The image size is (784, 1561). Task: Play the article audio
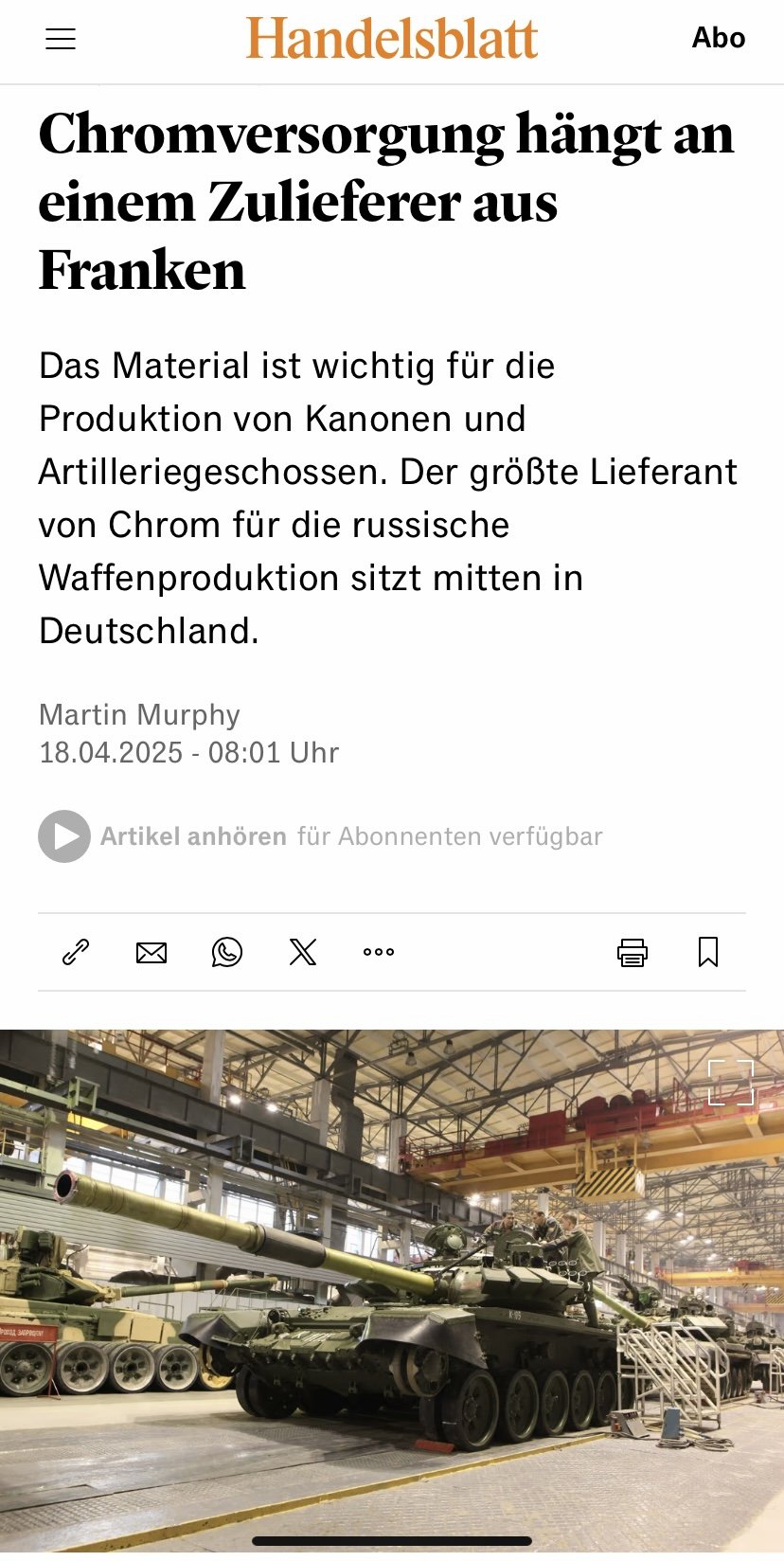tap(64, 836)
